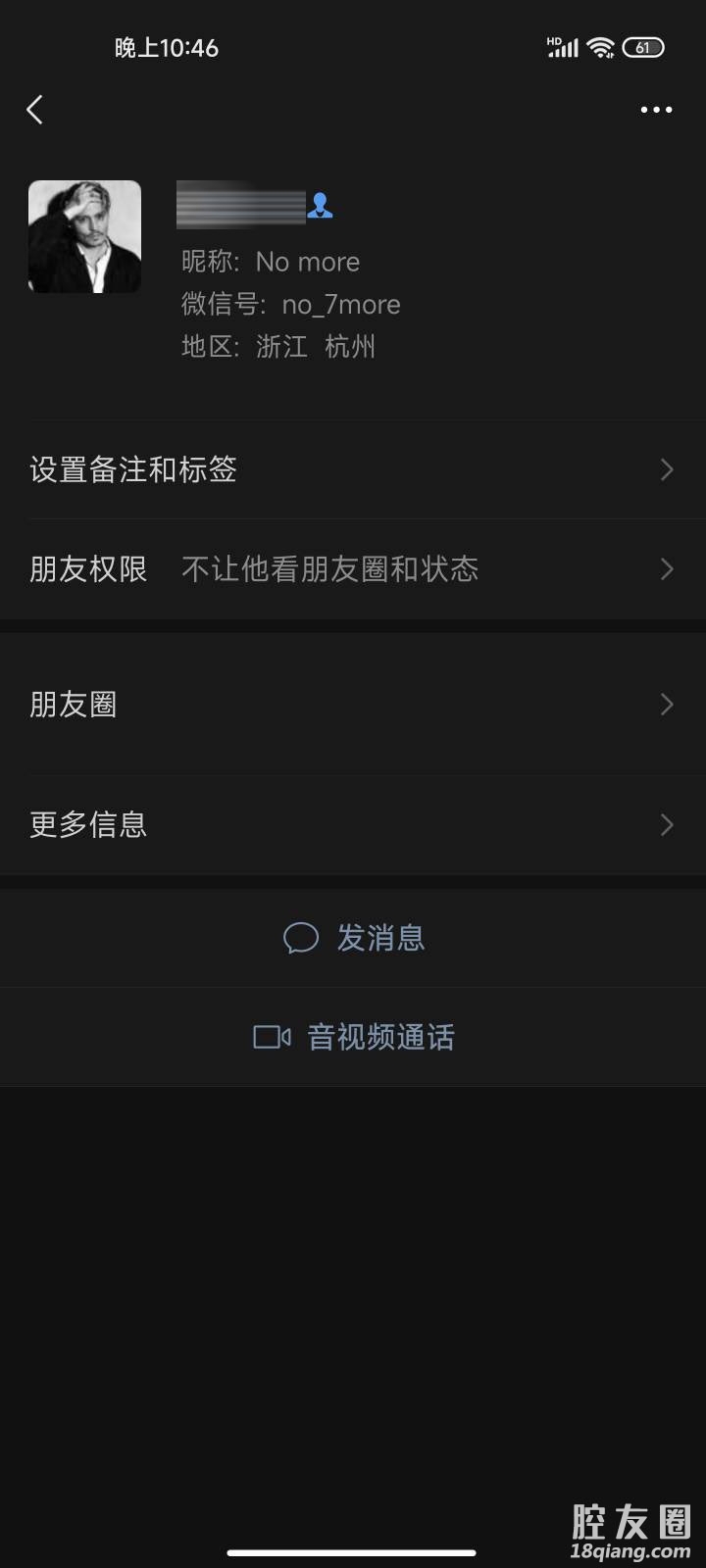
Task: Tap 发消息 to send a message
Action: [x=355, y=939]
